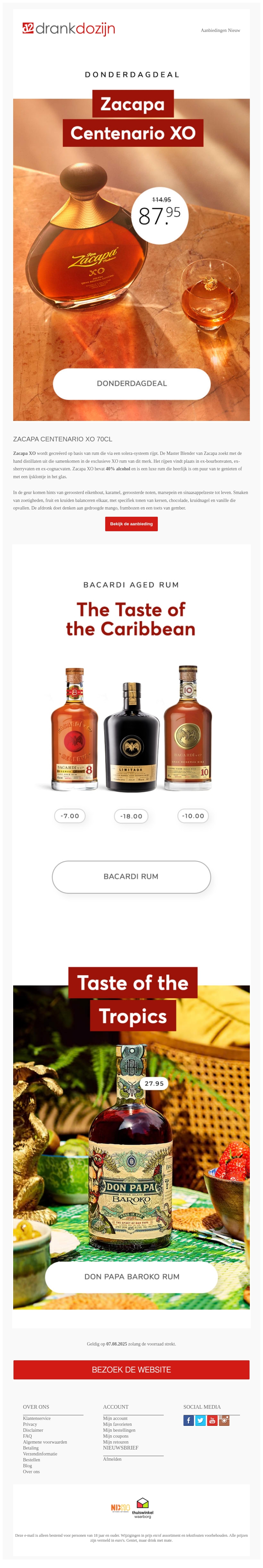Open the Blog link
Viewport: 263px width, 1568px height.
coord(27,1466)
